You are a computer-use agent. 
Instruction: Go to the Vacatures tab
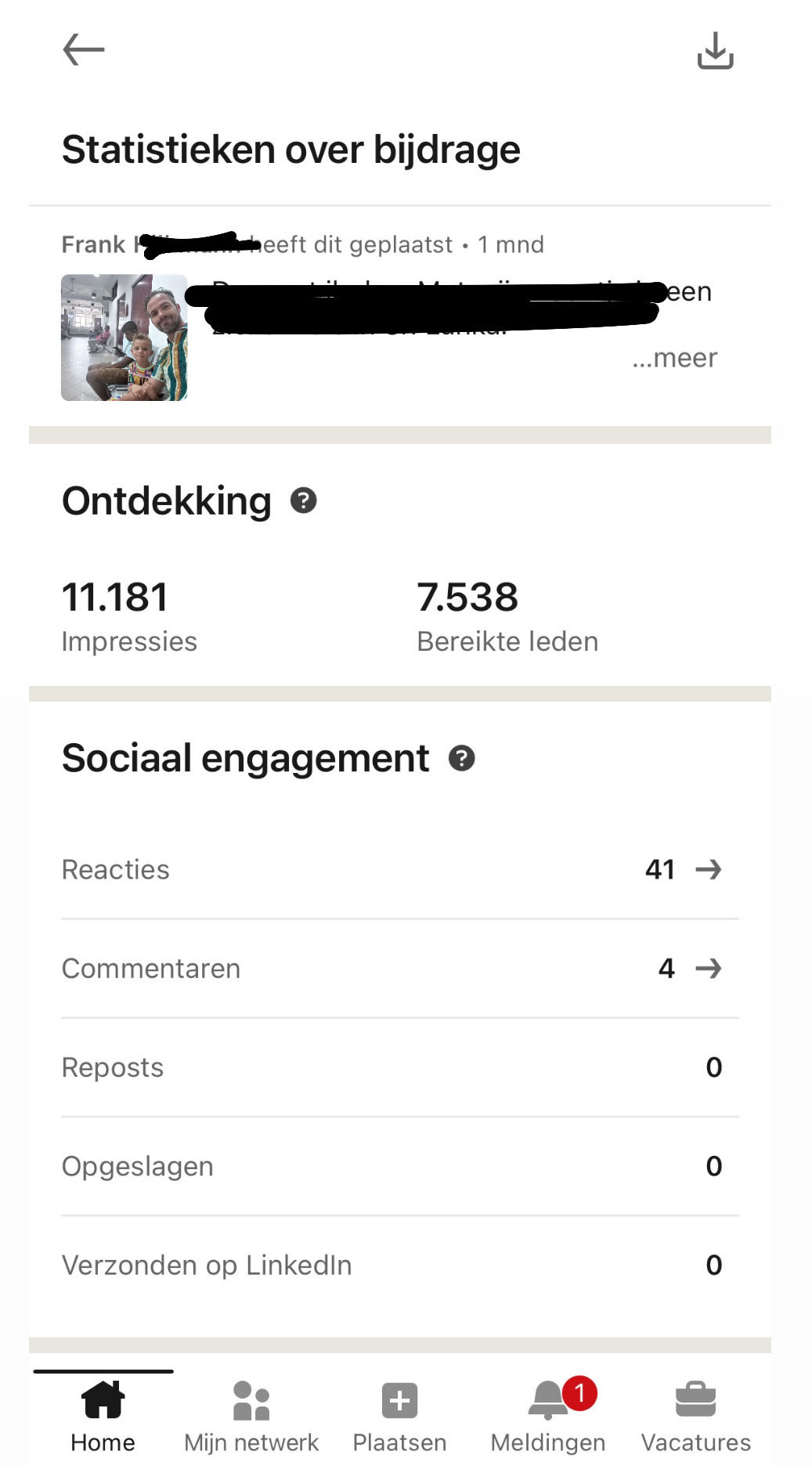point(695,1417)
